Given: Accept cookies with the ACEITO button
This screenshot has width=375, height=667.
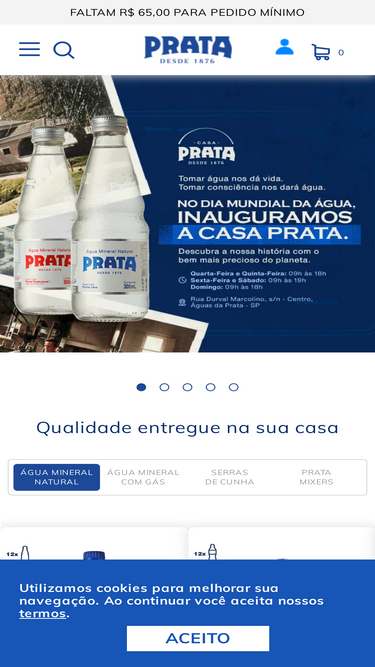Looking at the screenshot, I should (x=198, y=638).
